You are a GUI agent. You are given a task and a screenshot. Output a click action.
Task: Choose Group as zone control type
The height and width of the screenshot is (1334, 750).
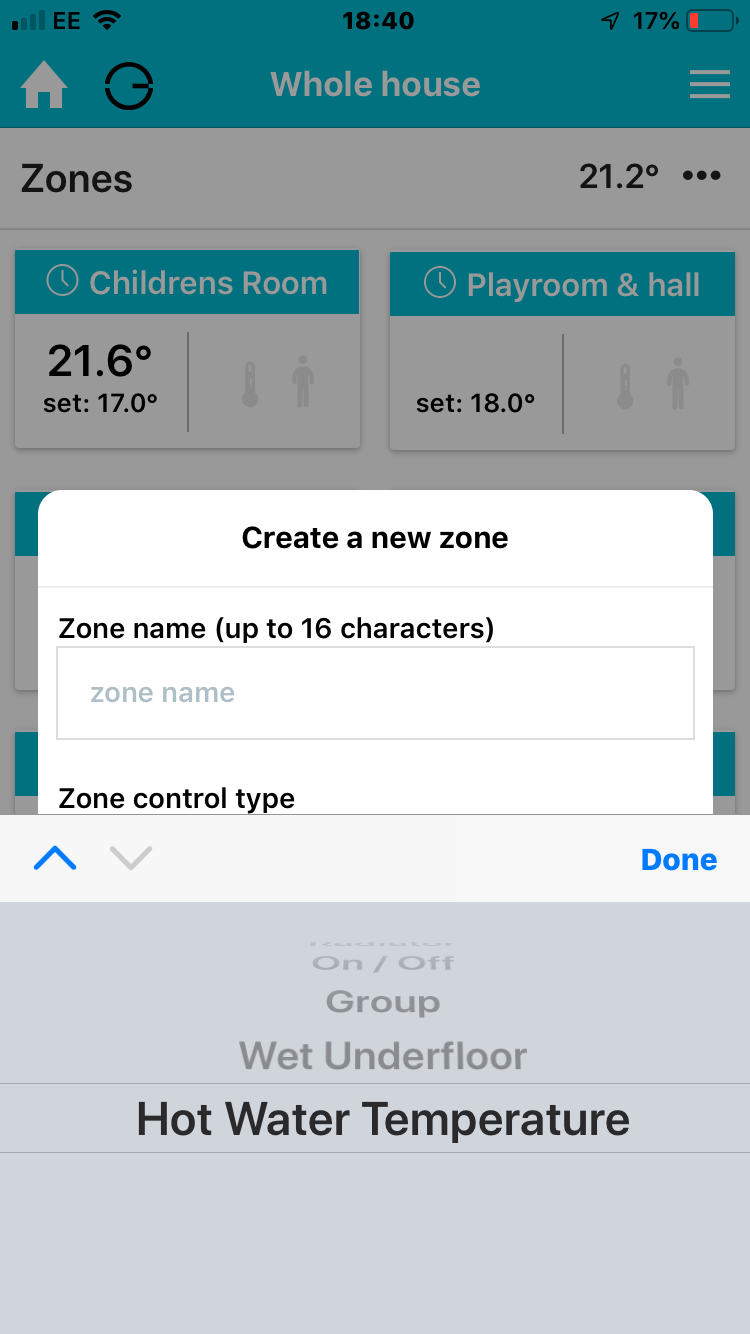pyautogui.click(x=383, y=1002)
